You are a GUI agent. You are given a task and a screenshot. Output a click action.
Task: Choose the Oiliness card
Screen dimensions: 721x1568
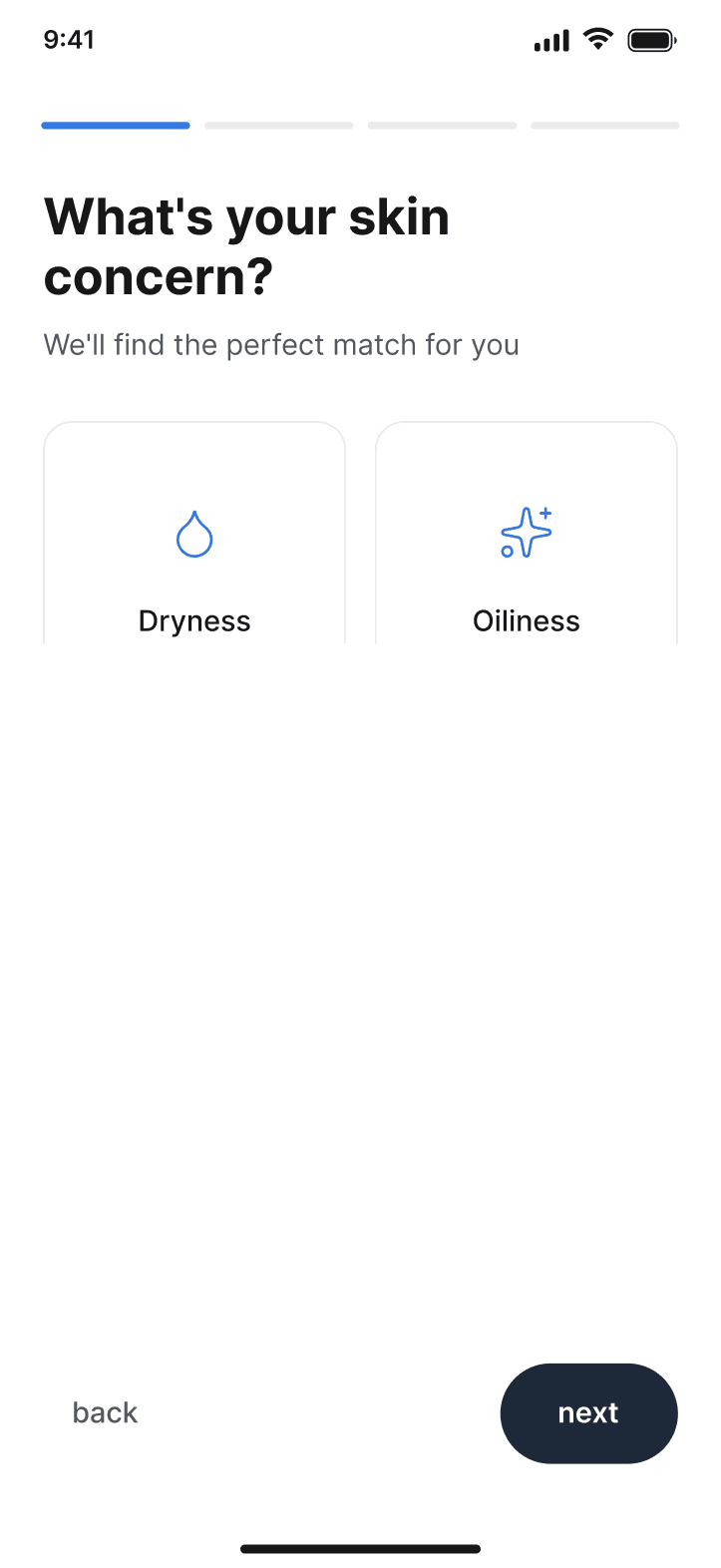[527, 533]
